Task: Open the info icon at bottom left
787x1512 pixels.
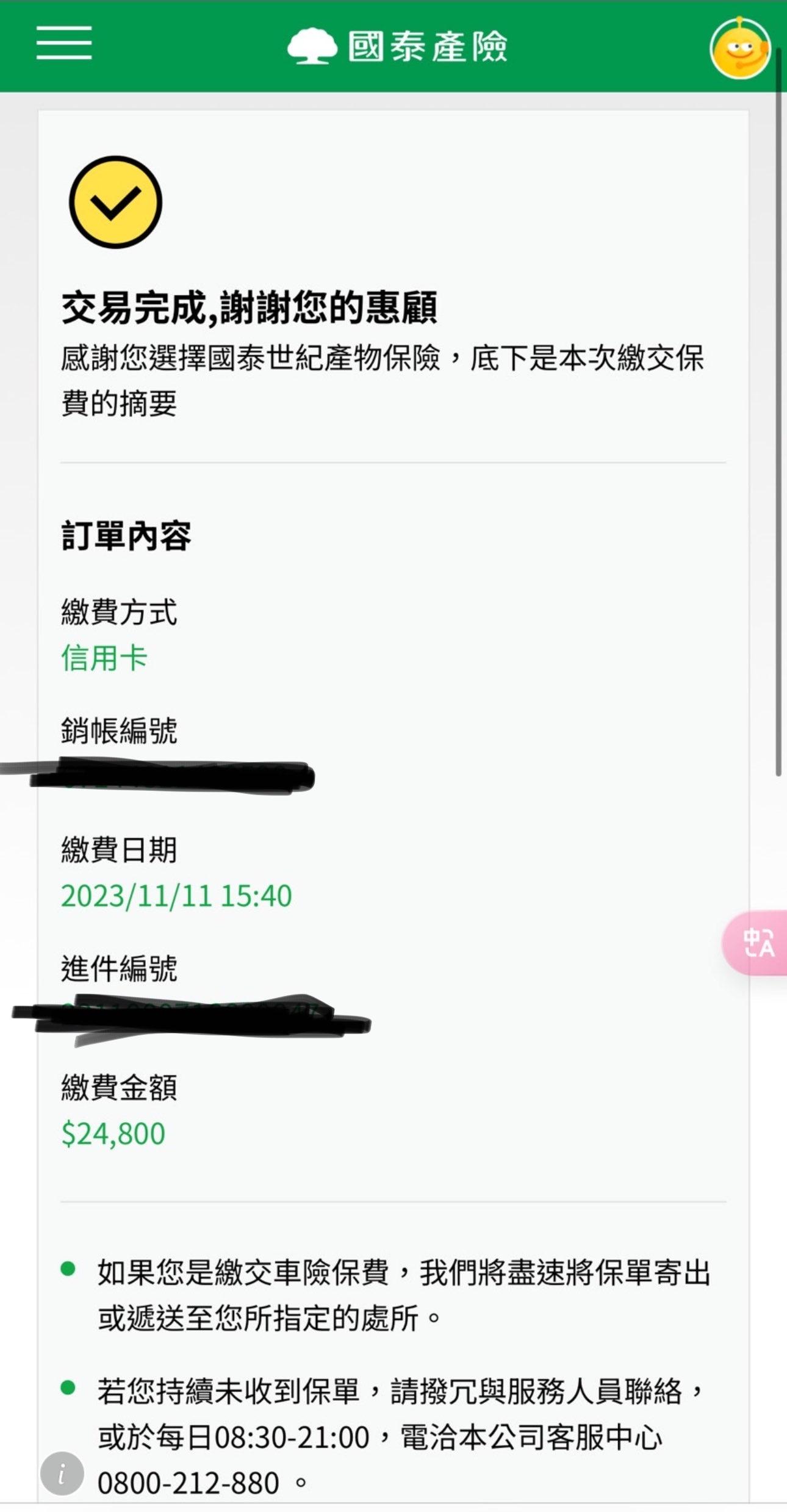Action: click(x=62, y=1472)
